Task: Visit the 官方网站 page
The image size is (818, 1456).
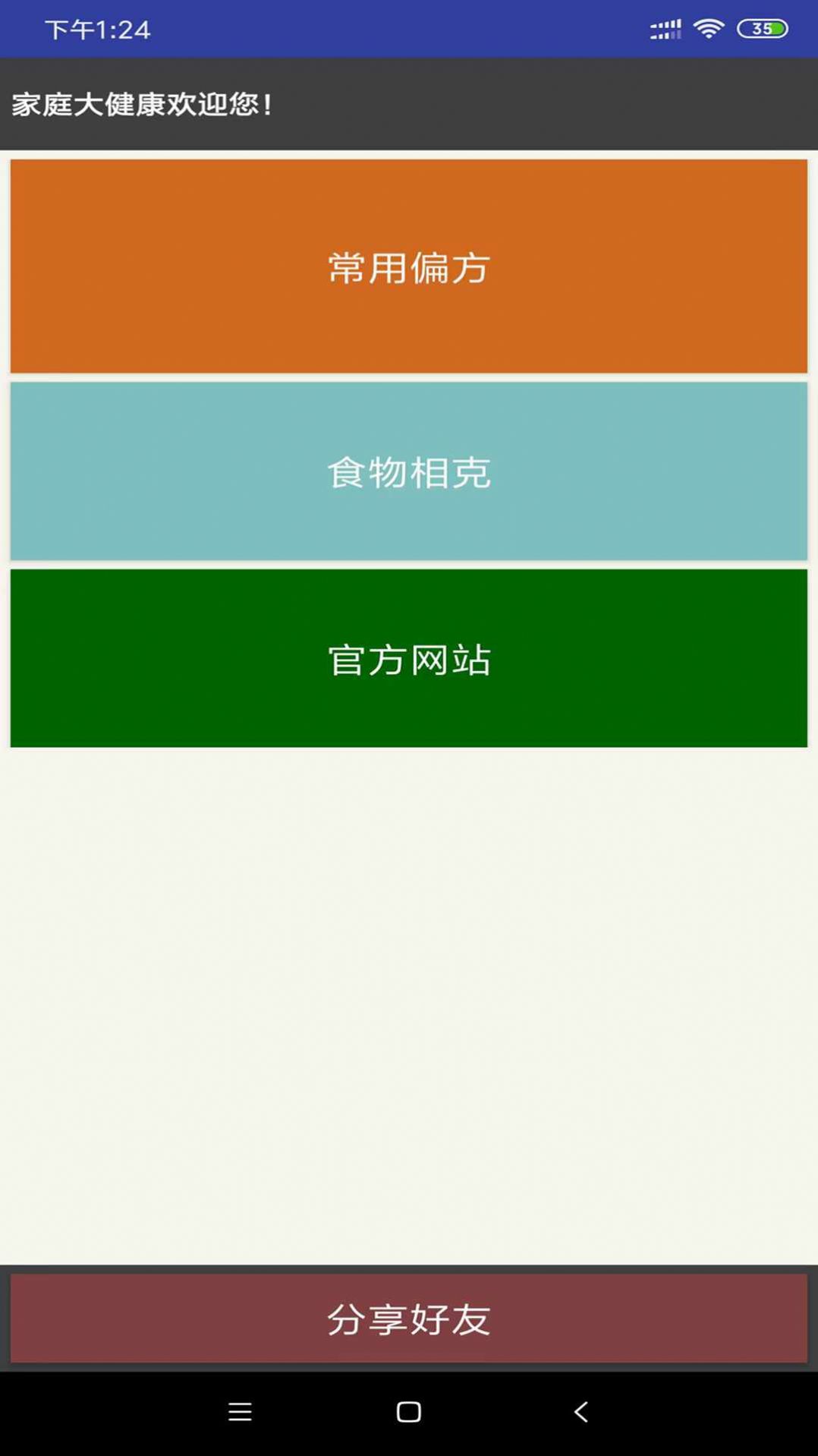Action: click(408, 658)
